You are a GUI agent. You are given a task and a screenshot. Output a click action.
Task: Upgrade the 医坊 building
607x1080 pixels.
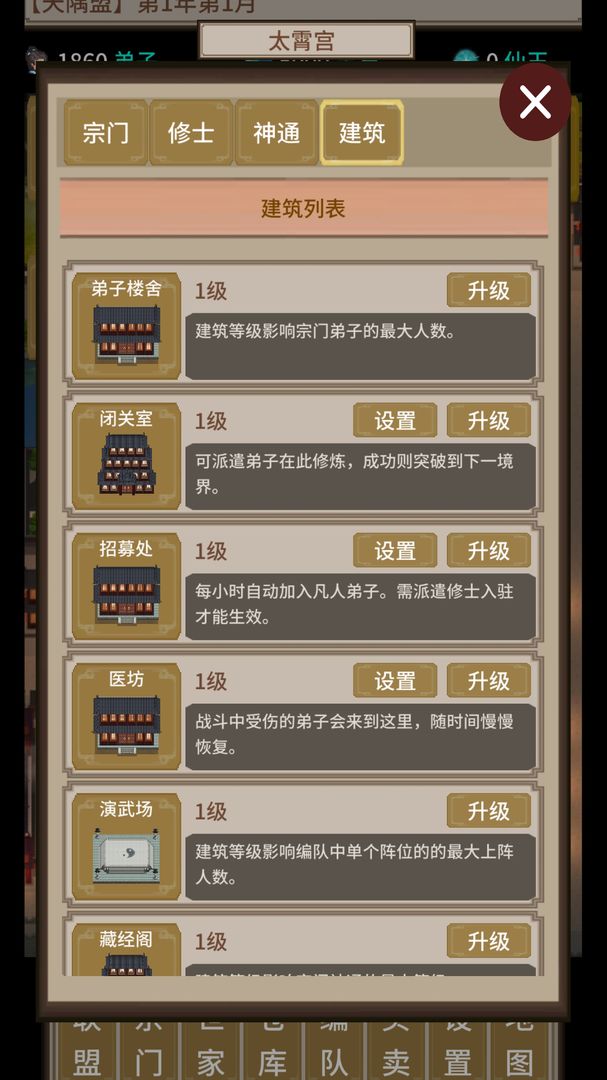tap(488, 681)
